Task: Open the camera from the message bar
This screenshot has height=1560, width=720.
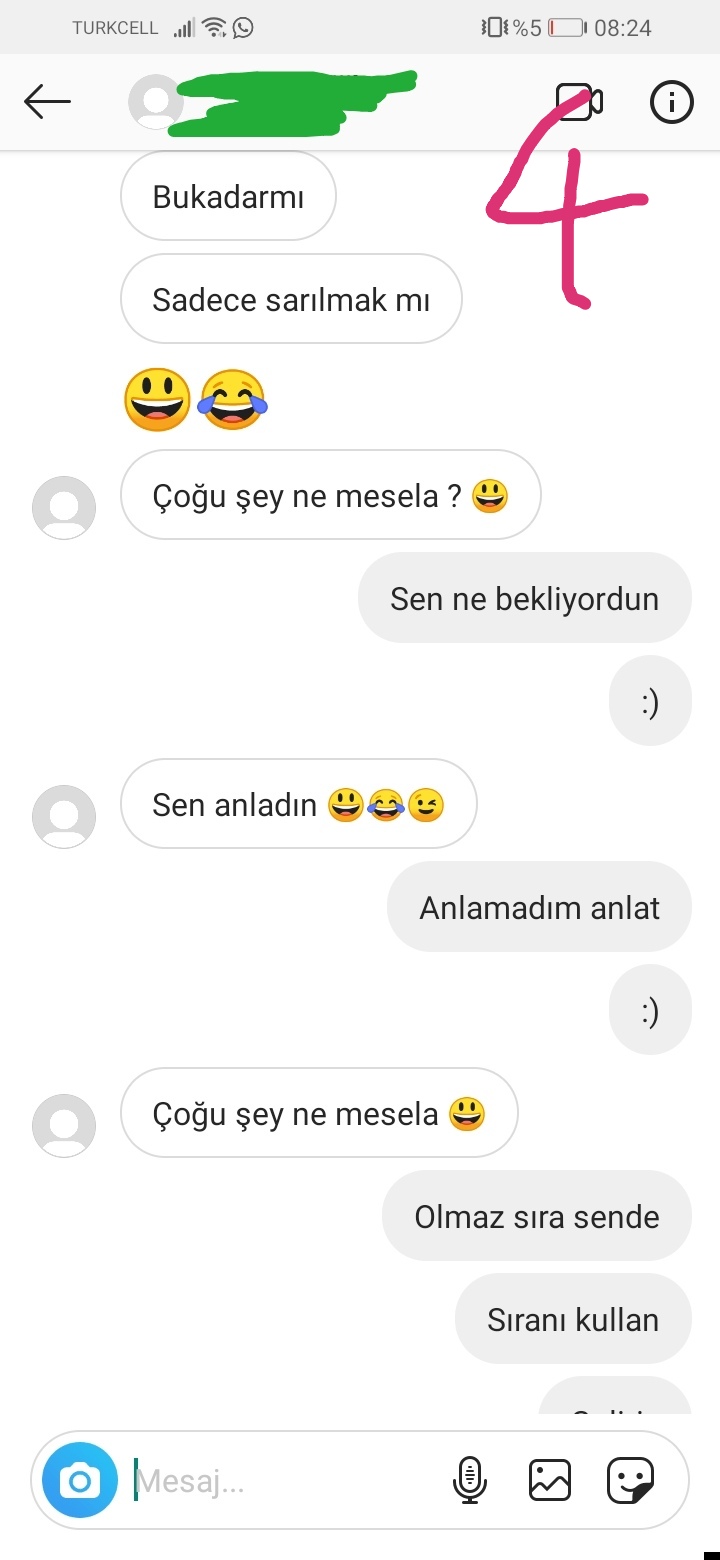Action: [x=80, y=1480]
